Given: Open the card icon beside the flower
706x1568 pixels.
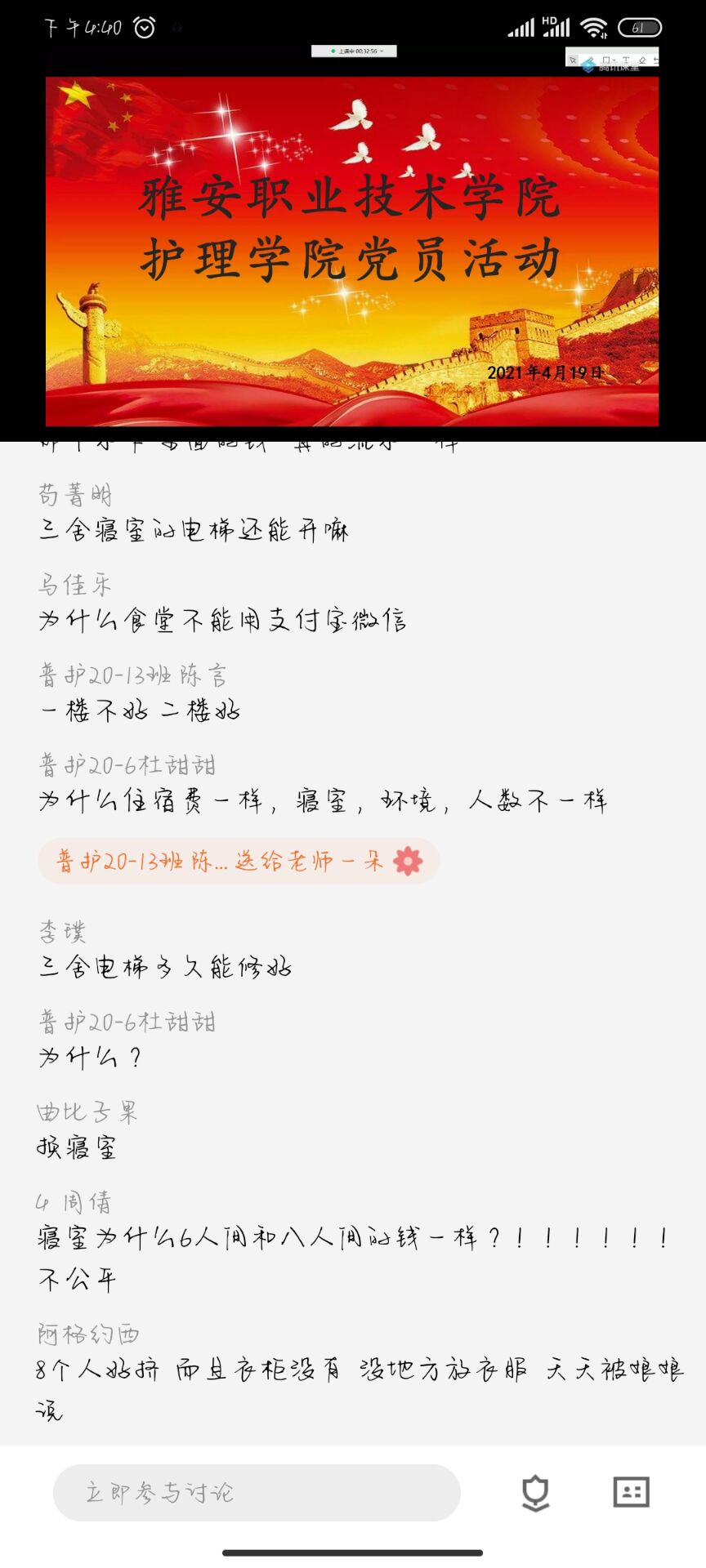Looking at the screenshot, I should (631, 1492).
